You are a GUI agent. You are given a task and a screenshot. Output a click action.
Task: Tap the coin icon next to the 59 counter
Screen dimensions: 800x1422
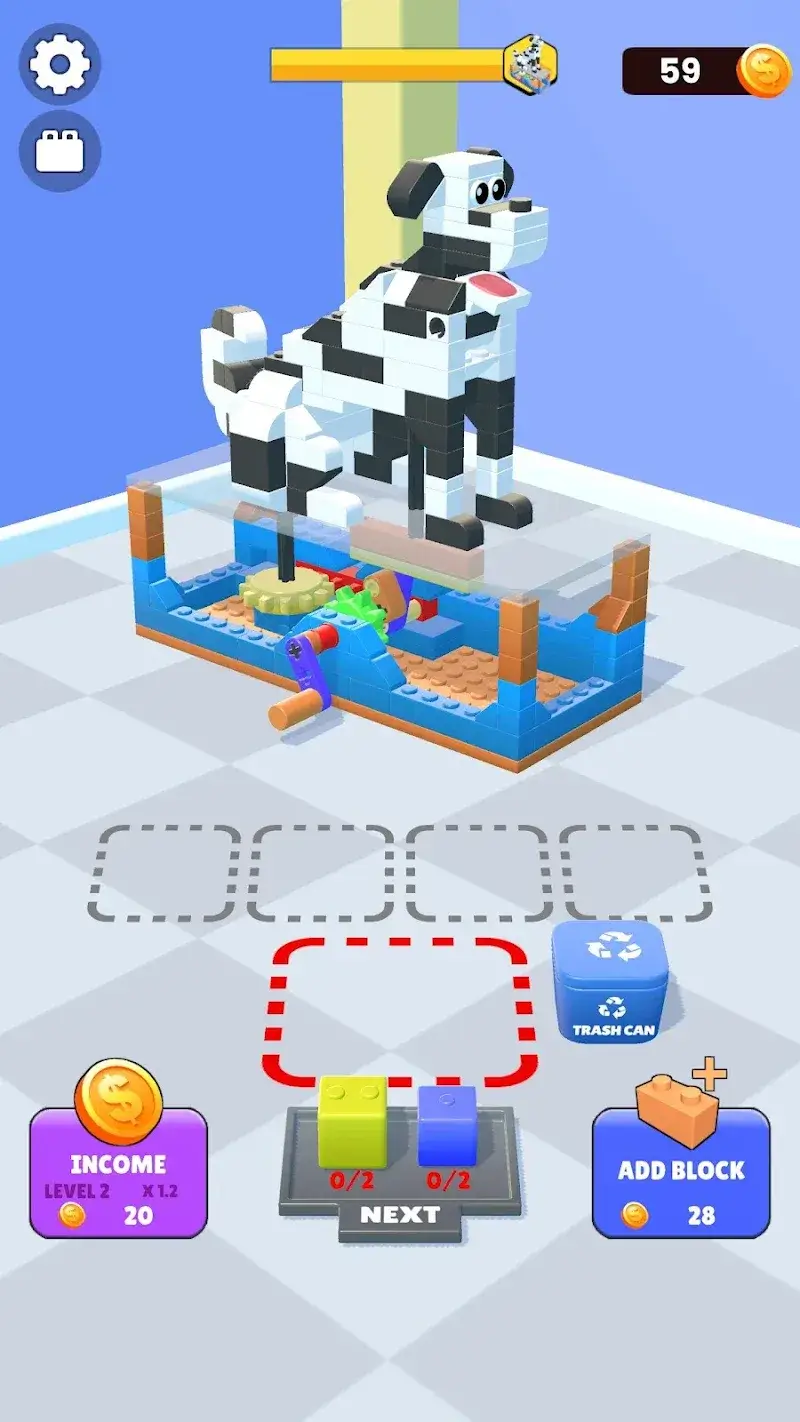point(765,71)
